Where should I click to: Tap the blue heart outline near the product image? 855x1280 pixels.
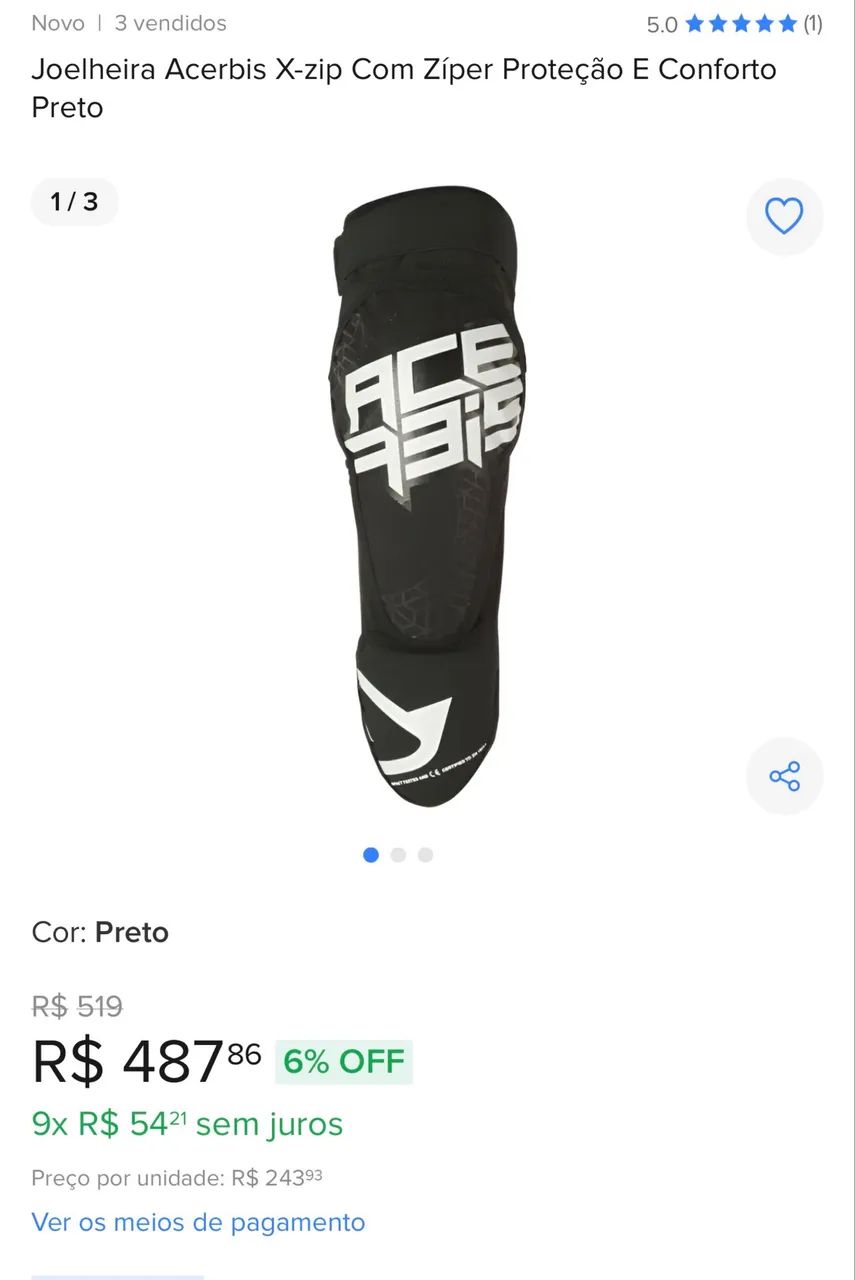(x=785, y=217)
